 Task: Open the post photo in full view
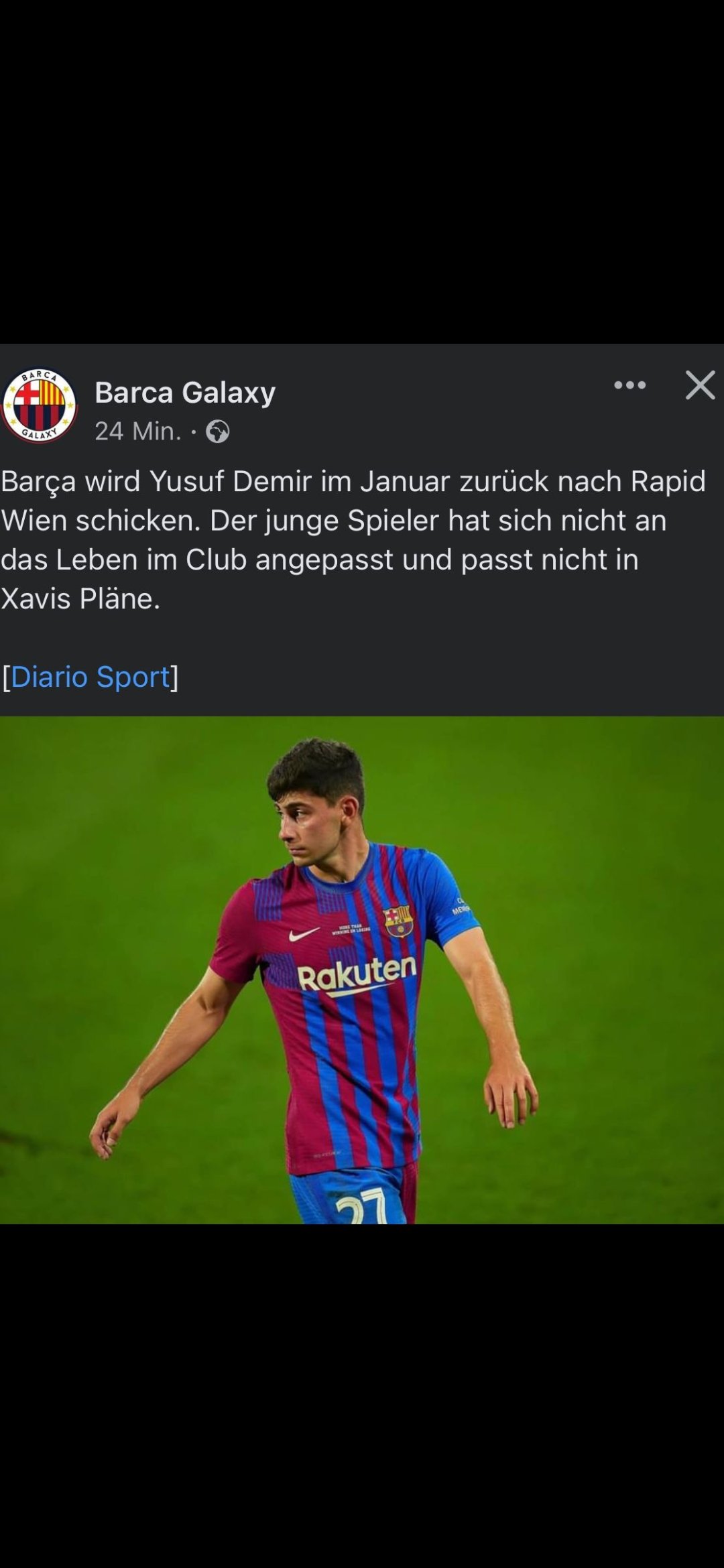(x=362, y=970)
